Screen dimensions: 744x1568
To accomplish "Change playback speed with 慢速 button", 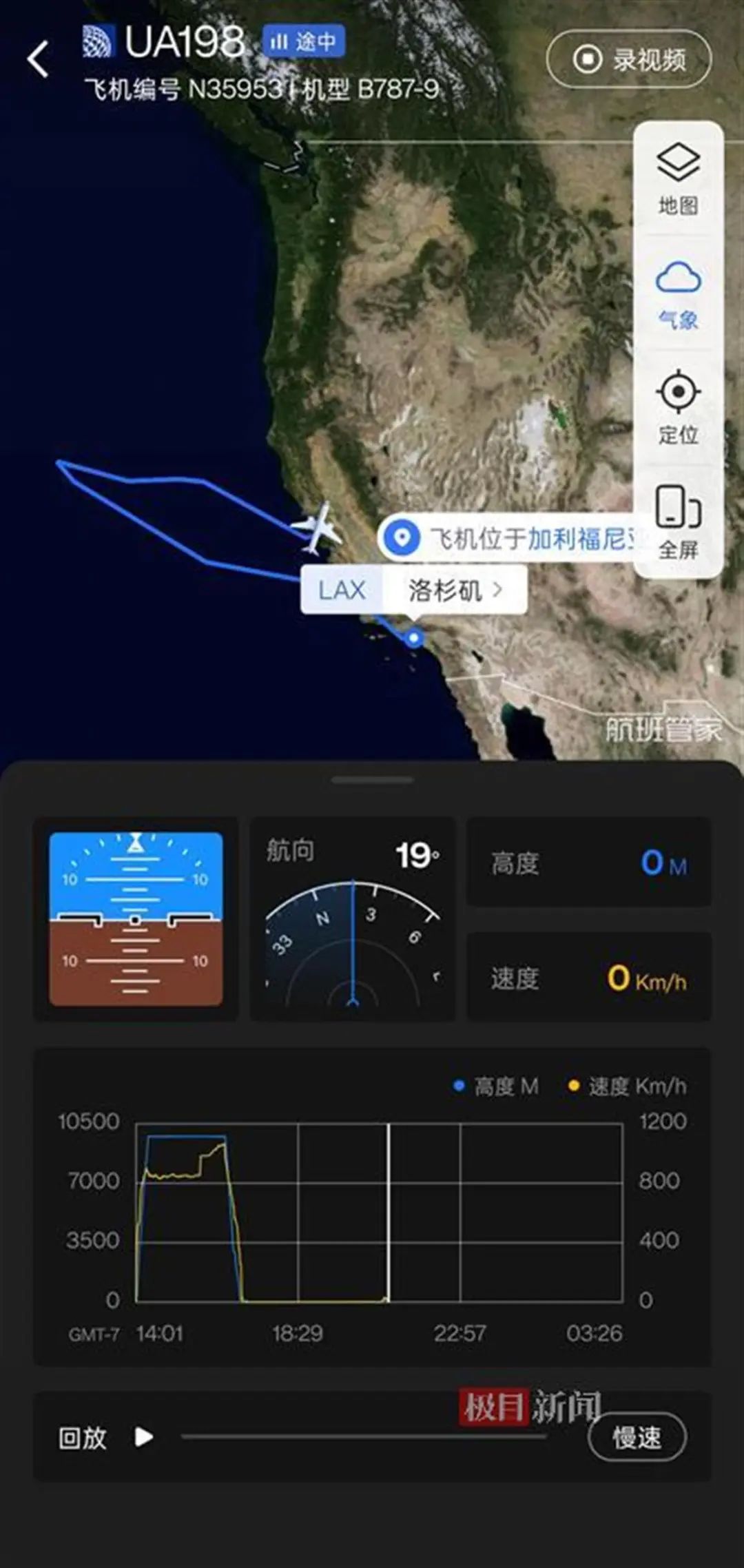I will 637,1437.
